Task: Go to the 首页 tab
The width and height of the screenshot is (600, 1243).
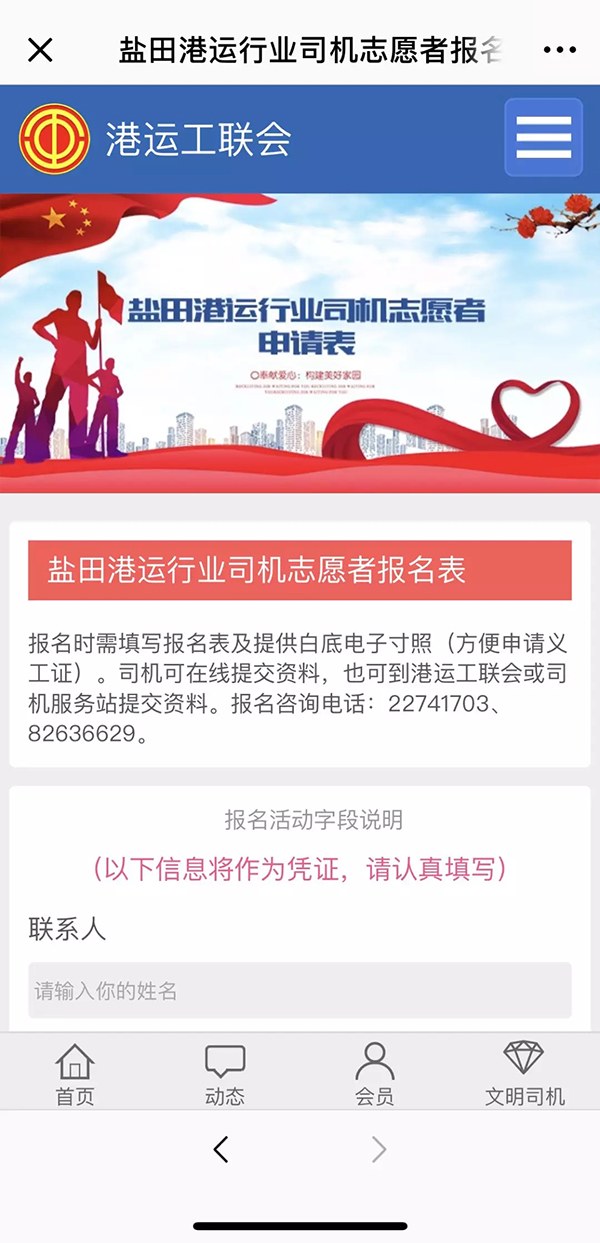Action: pyautogui.click(x=75, y=1074)
